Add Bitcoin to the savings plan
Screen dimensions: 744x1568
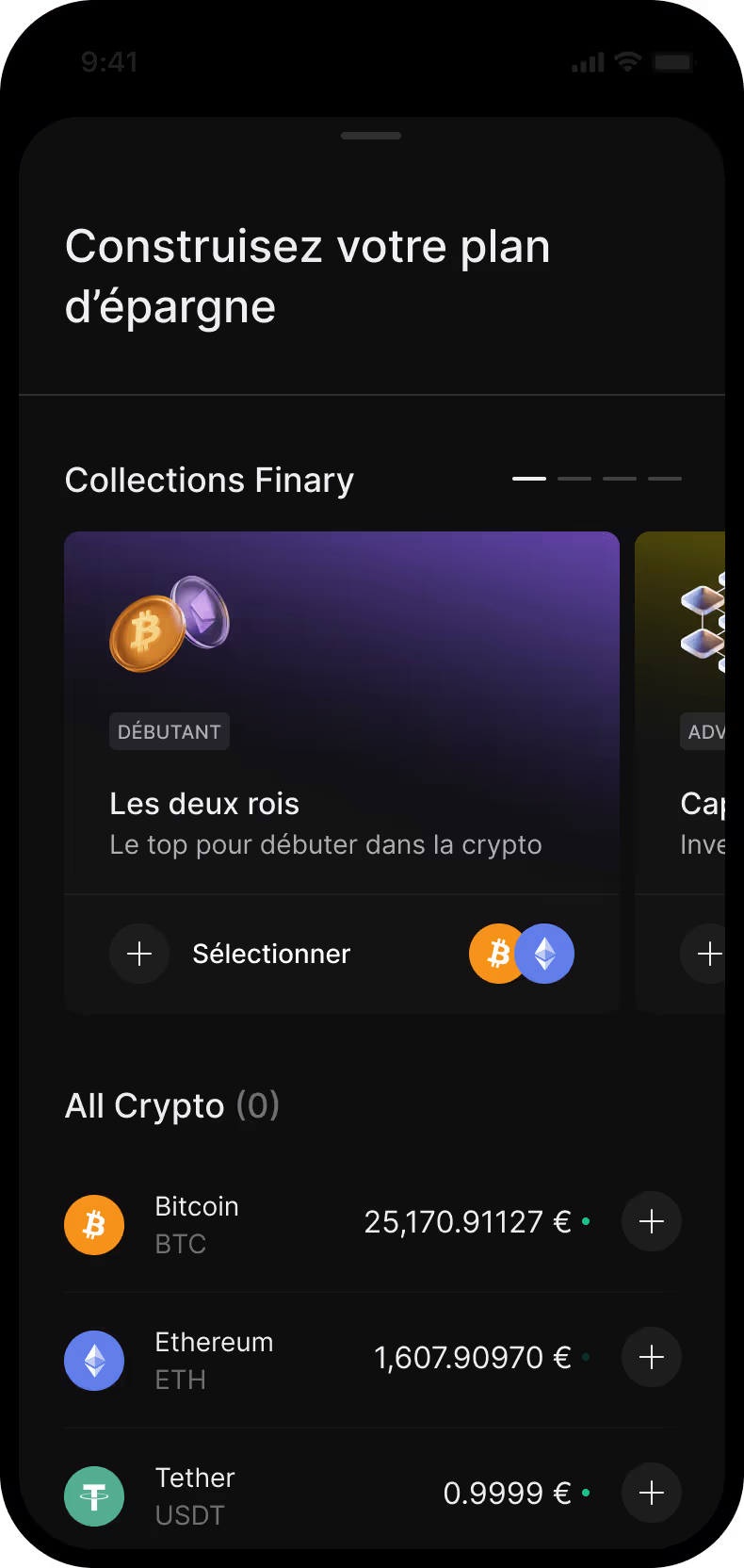point(652,1221)
